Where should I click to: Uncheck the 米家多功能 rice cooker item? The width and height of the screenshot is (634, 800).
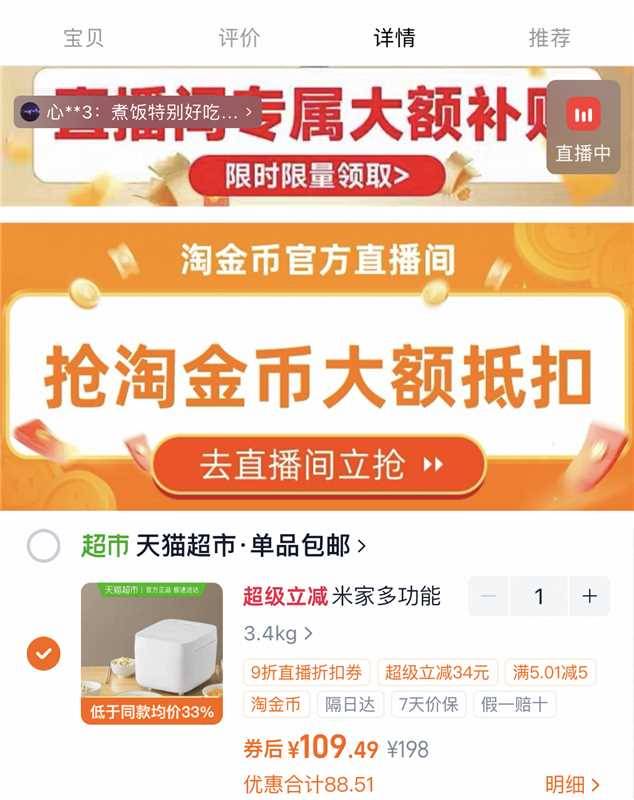click(x=43, y=654)
